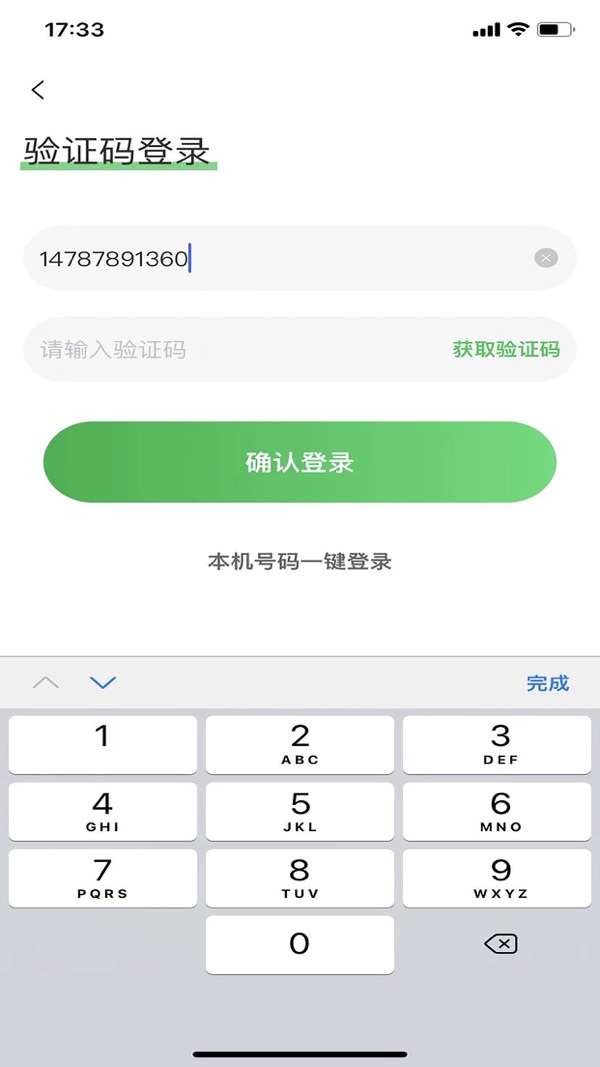Hit the backspace key on keypad

click(x=500, y=944)
